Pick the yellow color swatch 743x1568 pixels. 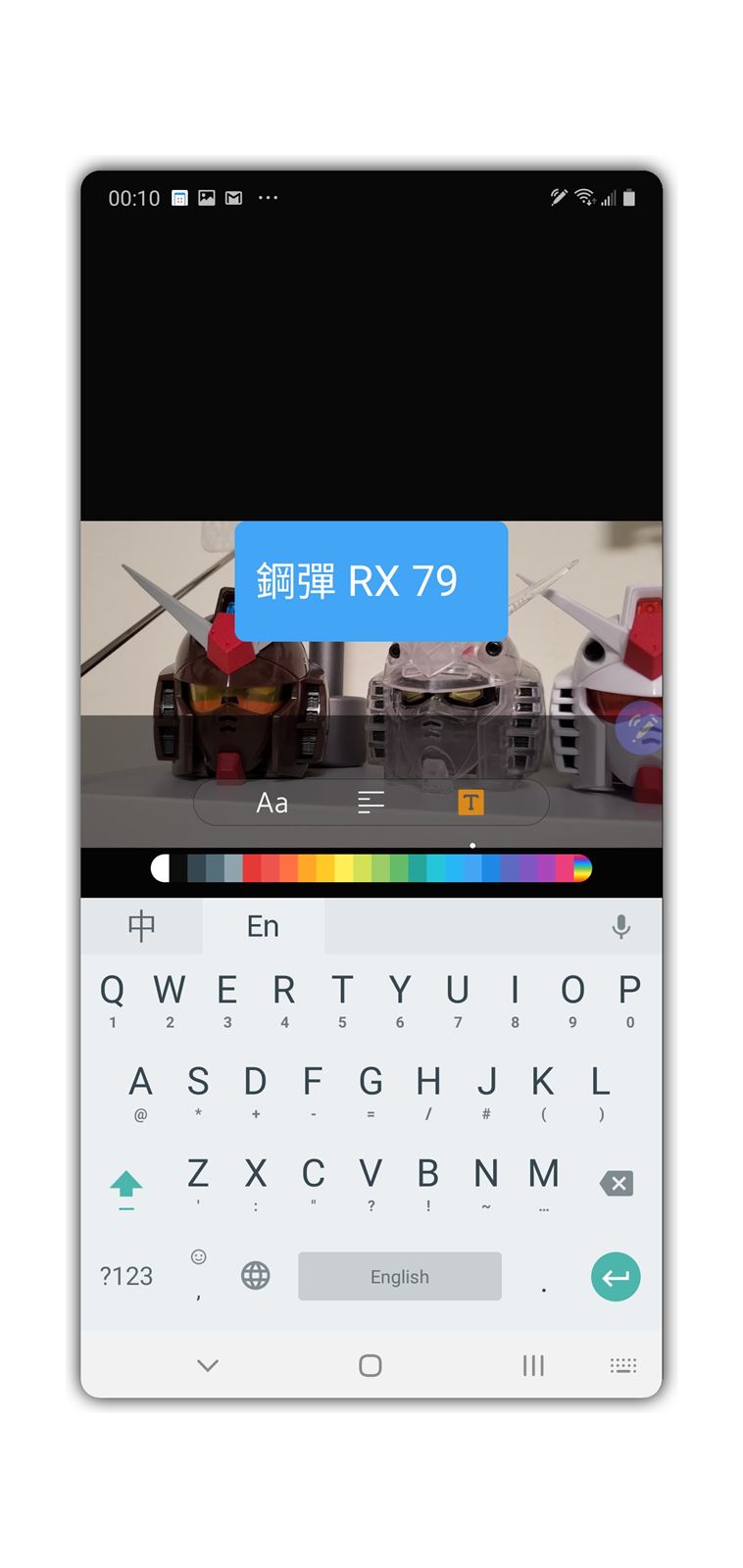pyautogui.click(x=344, y=868)
